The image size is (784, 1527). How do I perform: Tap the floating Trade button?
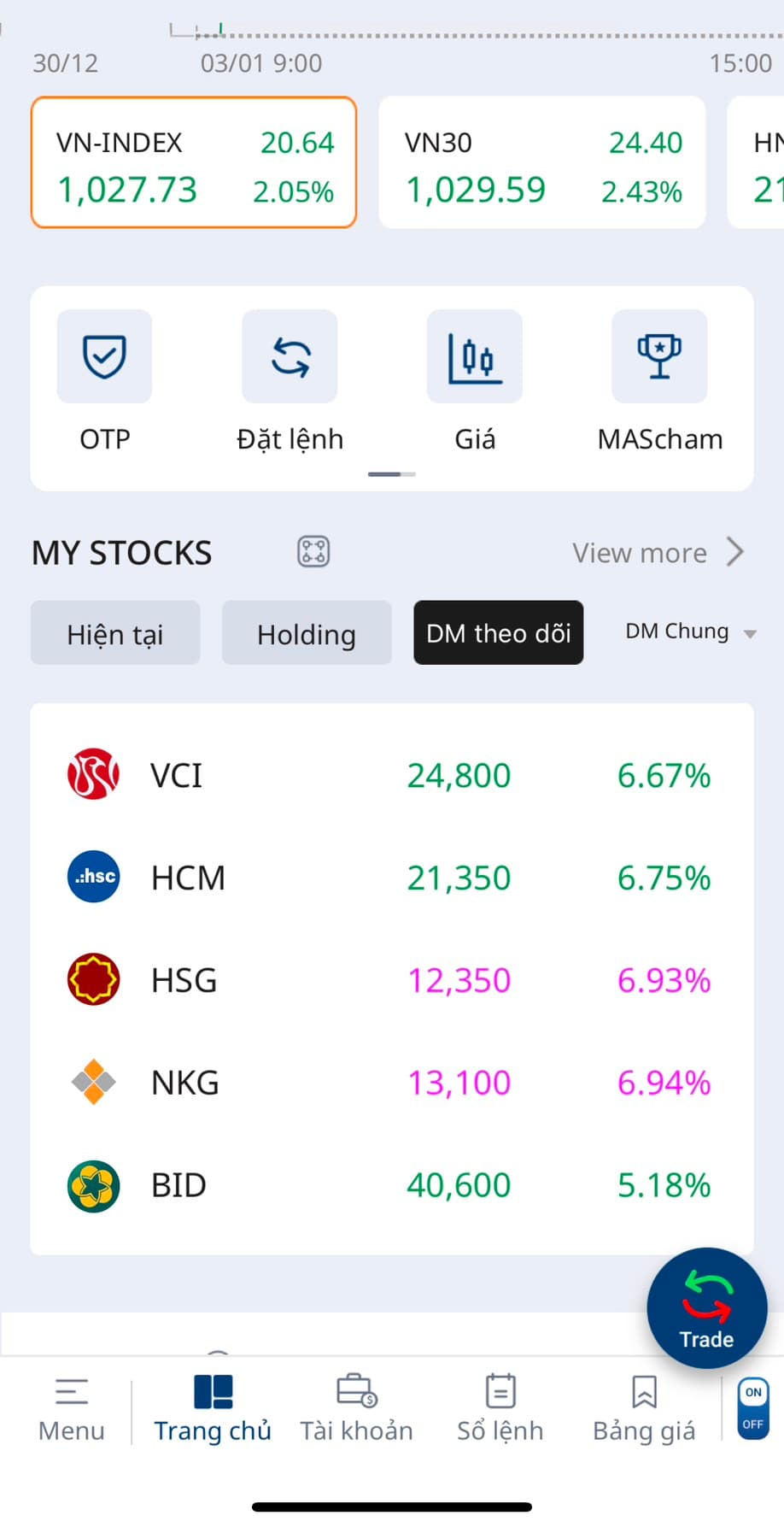707,1308
